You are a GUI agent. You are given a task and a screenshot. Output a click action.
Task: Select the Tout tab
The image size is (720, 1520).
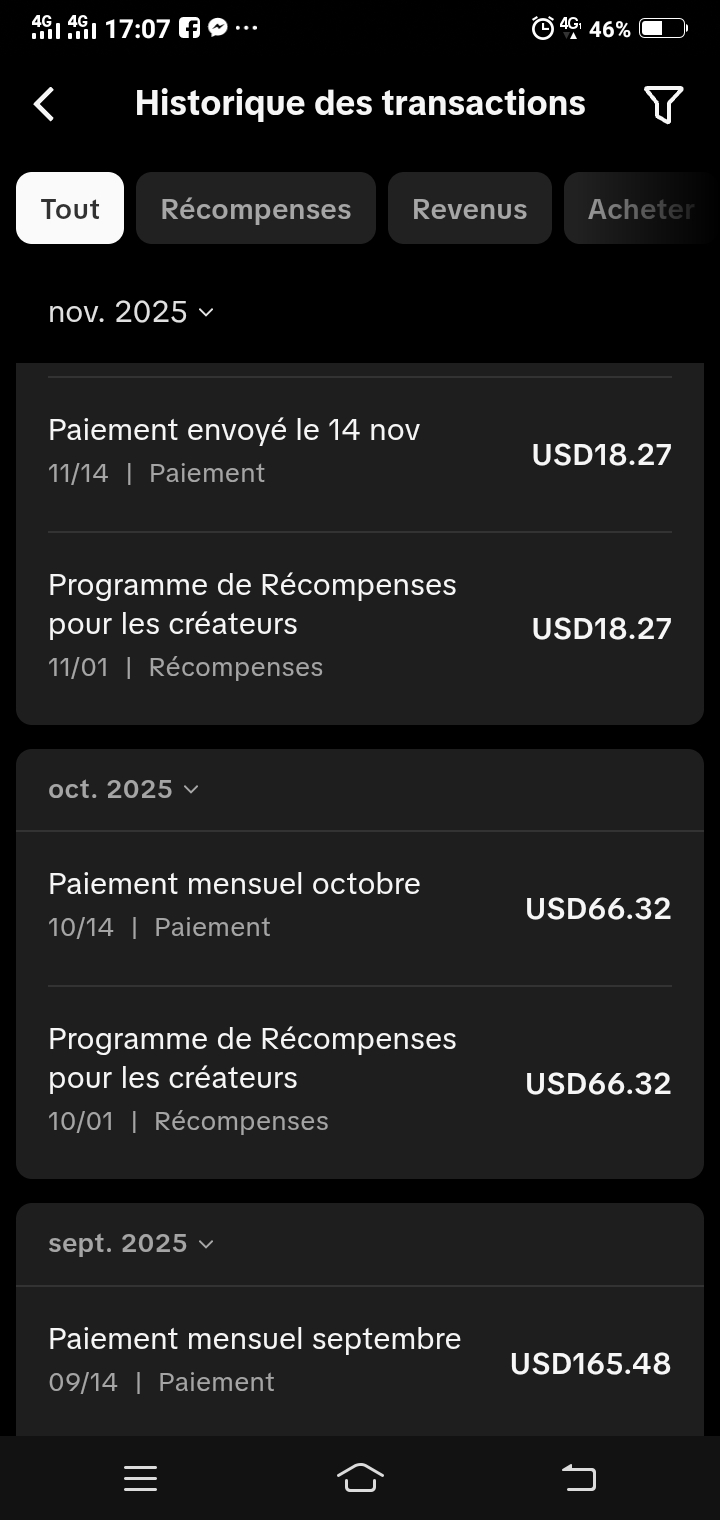[70, 209]
